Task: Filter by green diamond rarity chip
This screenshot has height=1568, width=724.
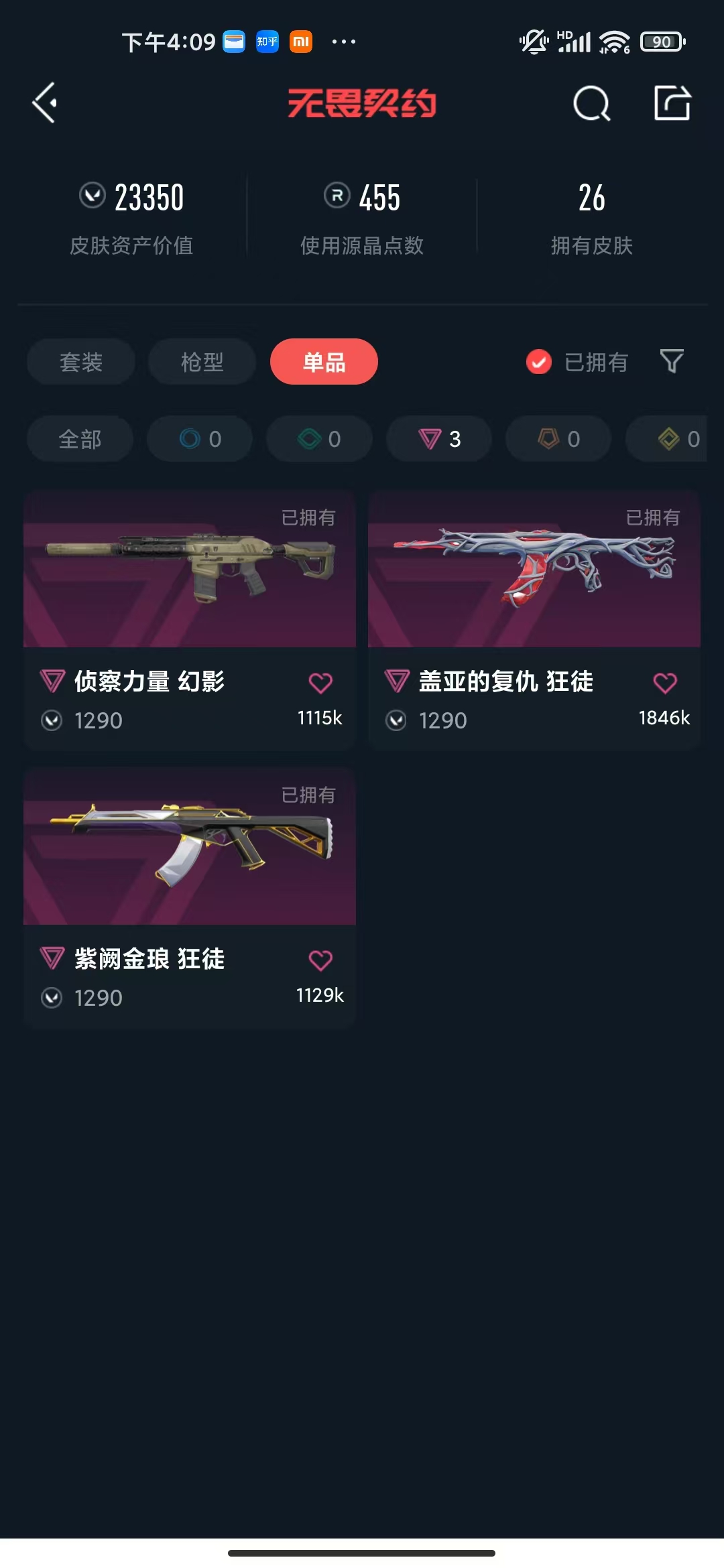Action: coord(319,439)
